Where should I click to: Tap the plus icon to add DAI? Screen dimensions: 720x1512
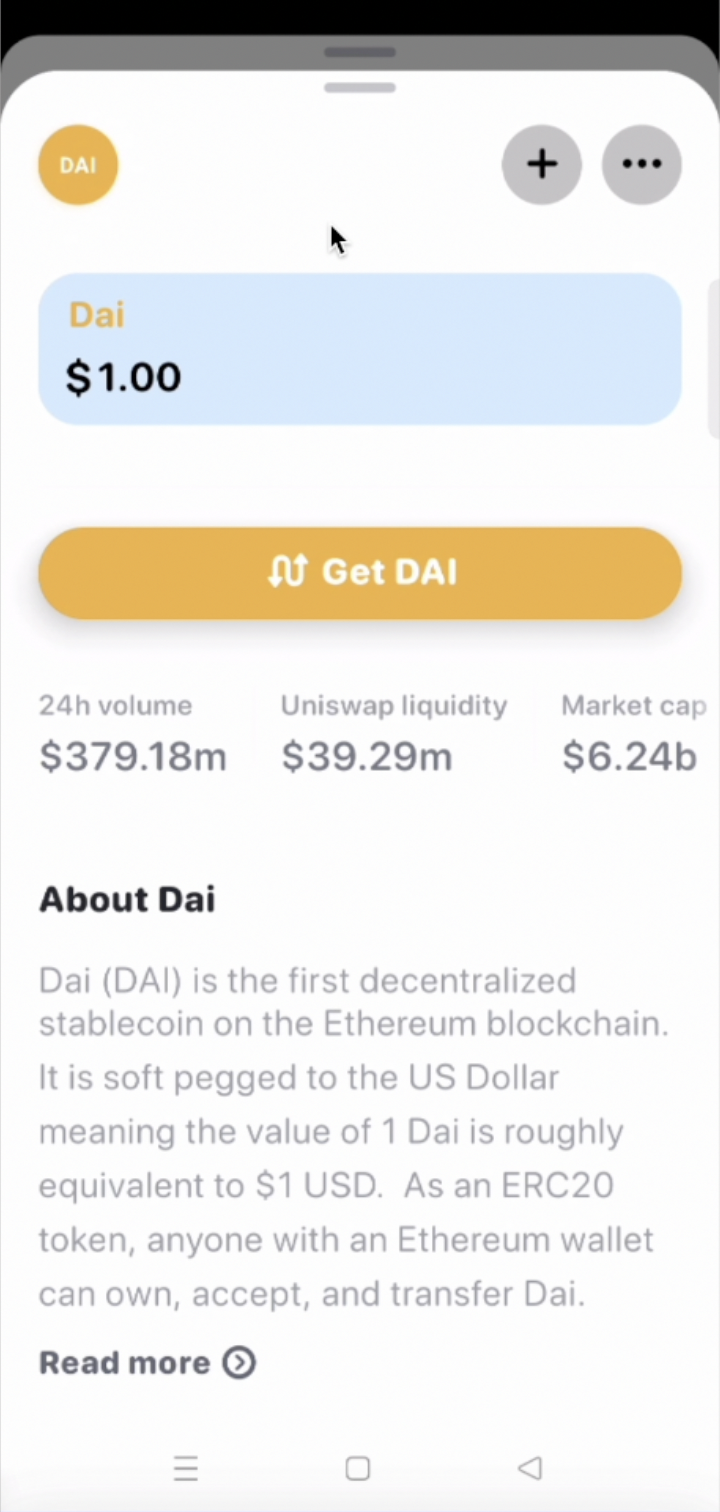[x=541, y=165]
